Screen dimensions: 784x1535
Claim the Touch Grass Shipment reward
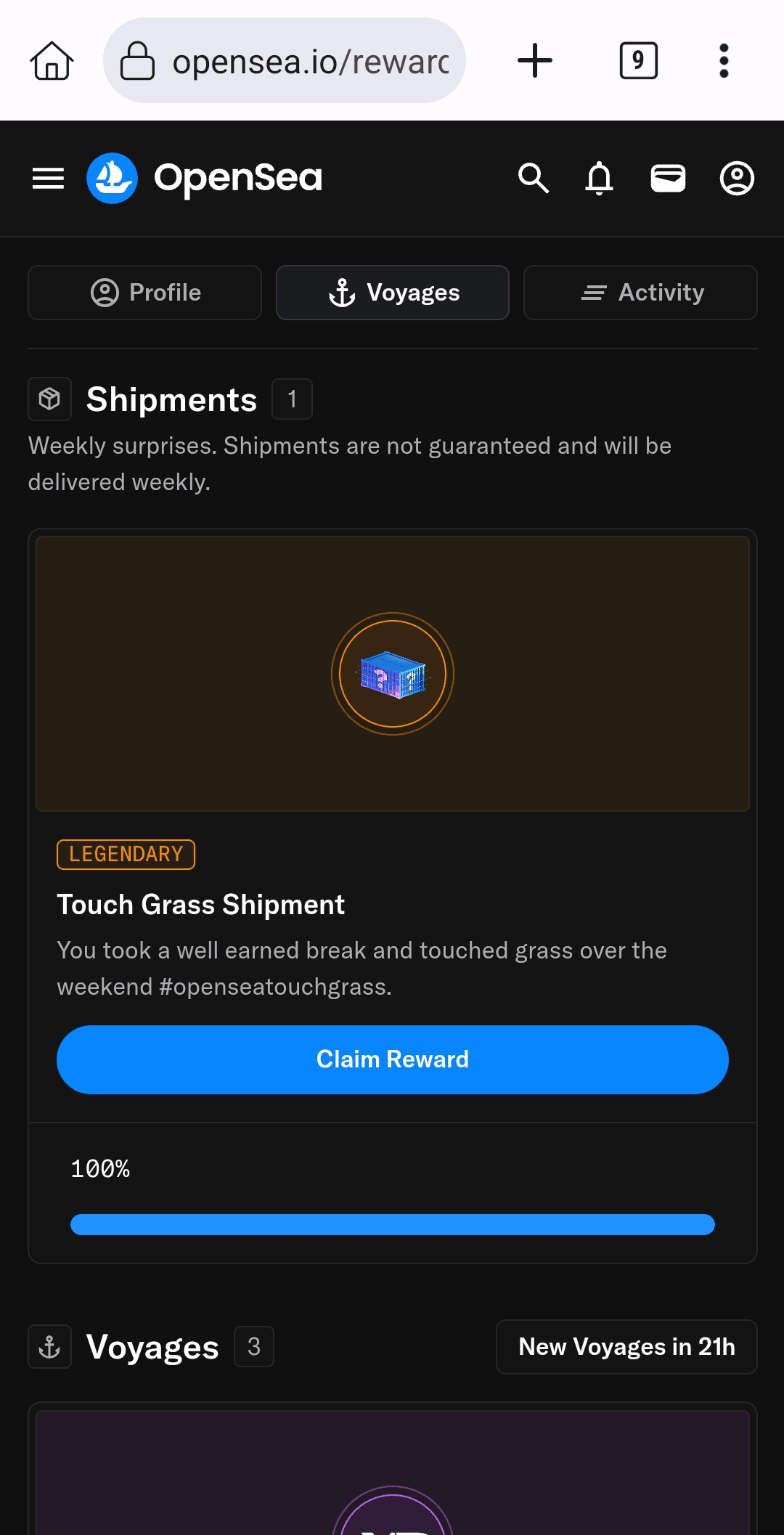pos(393,1059)
